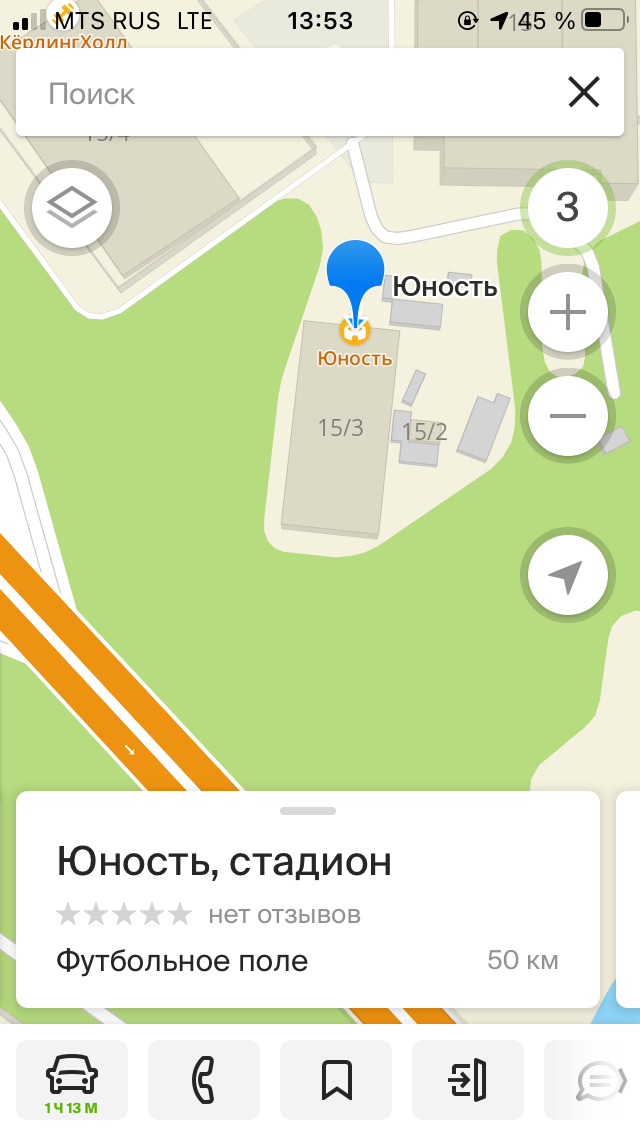
Task: Open the map layers menu
Action: [x=74, y=208]
